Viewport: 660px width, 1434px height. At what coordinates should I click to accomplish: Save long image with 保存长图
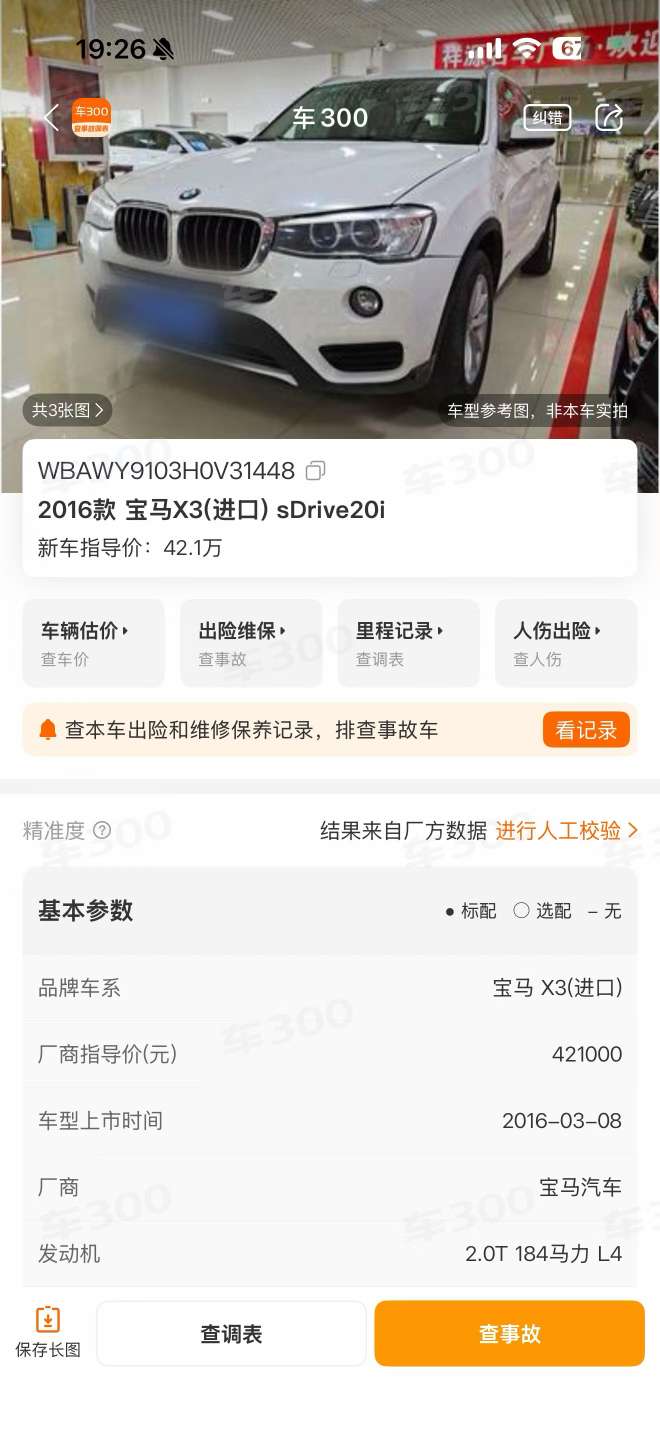48,1333
